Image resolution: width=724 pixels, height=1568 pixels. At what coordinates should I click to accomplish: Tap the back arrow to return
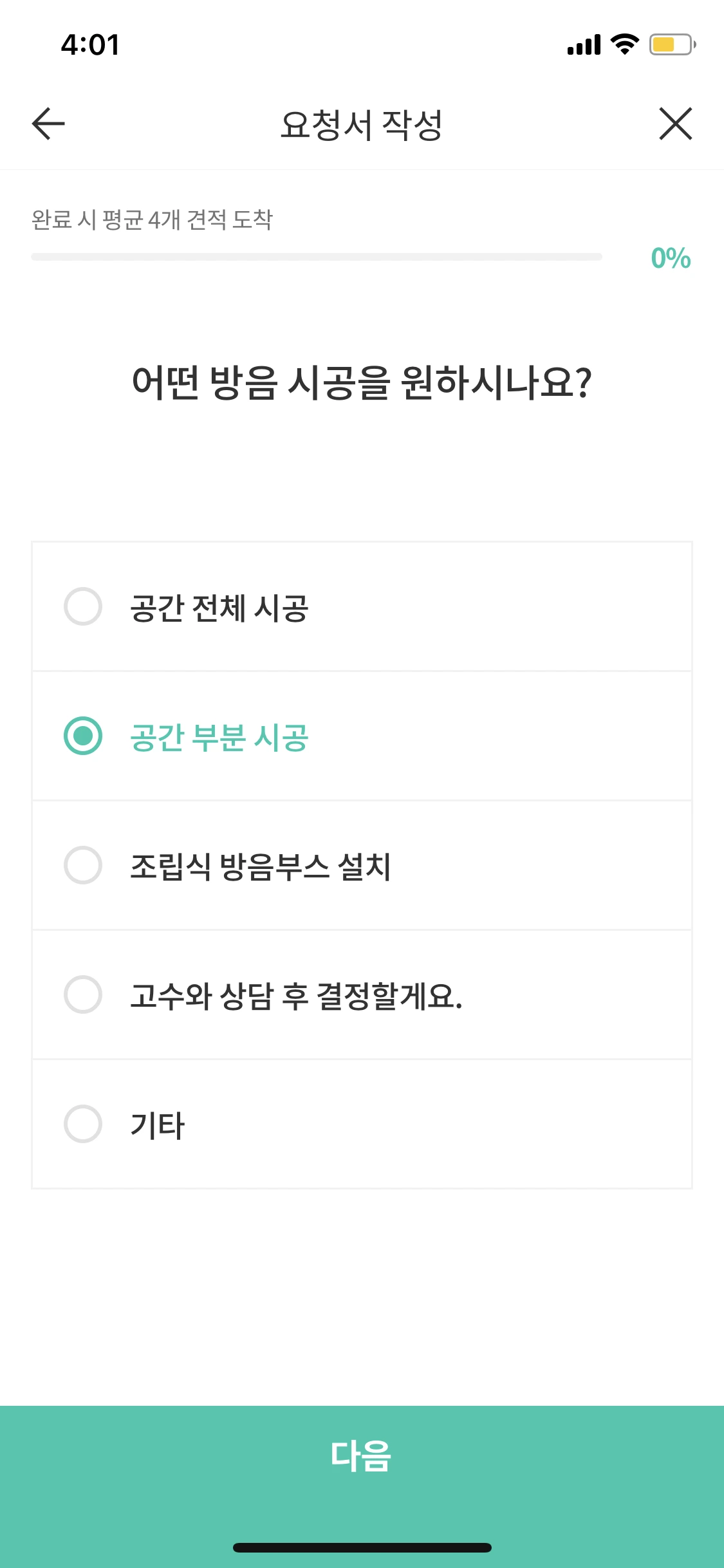tap(47, 124)
